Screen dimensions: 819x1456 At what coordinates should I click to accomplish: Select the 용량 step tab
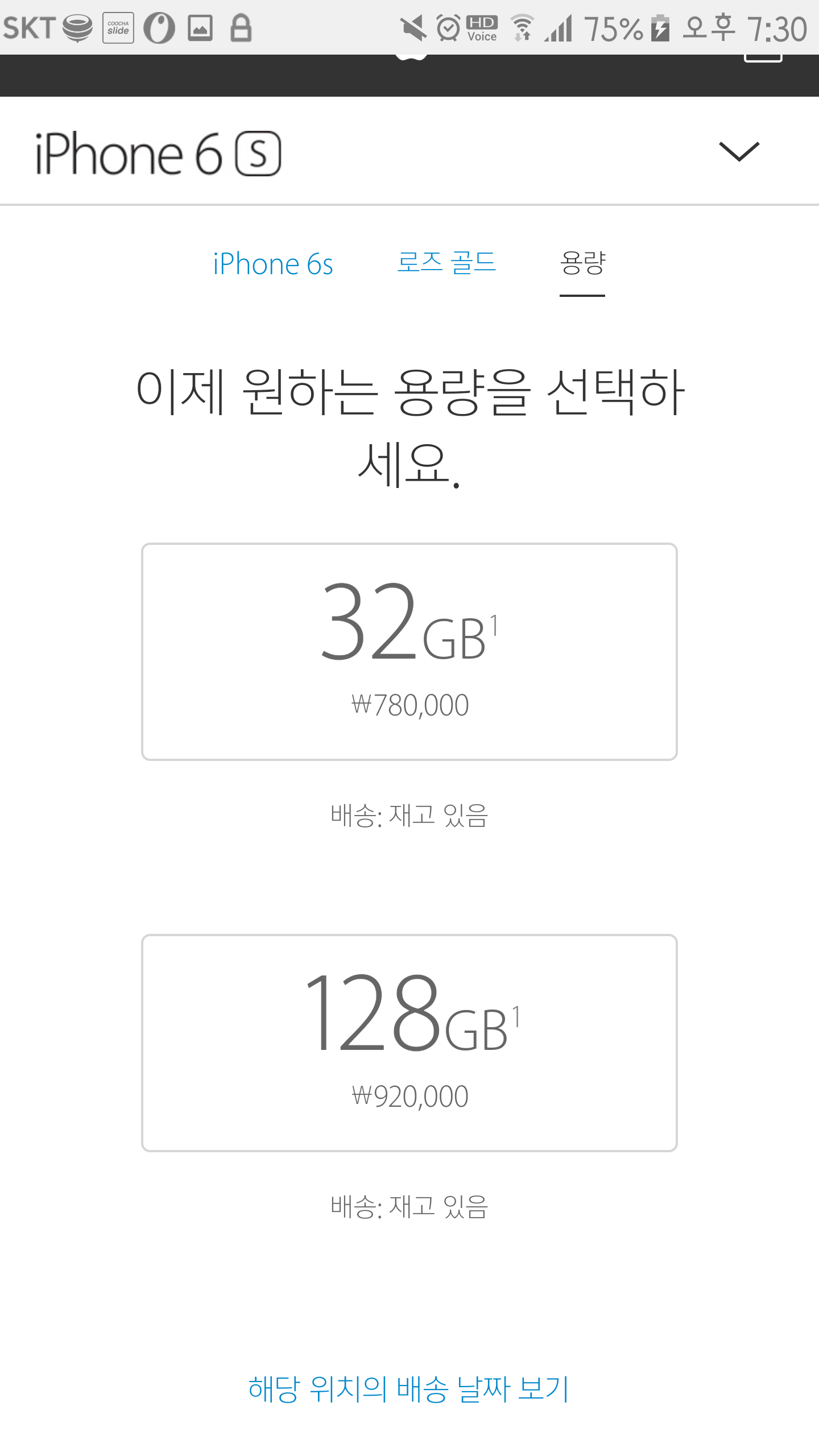(x=582, y=263)
